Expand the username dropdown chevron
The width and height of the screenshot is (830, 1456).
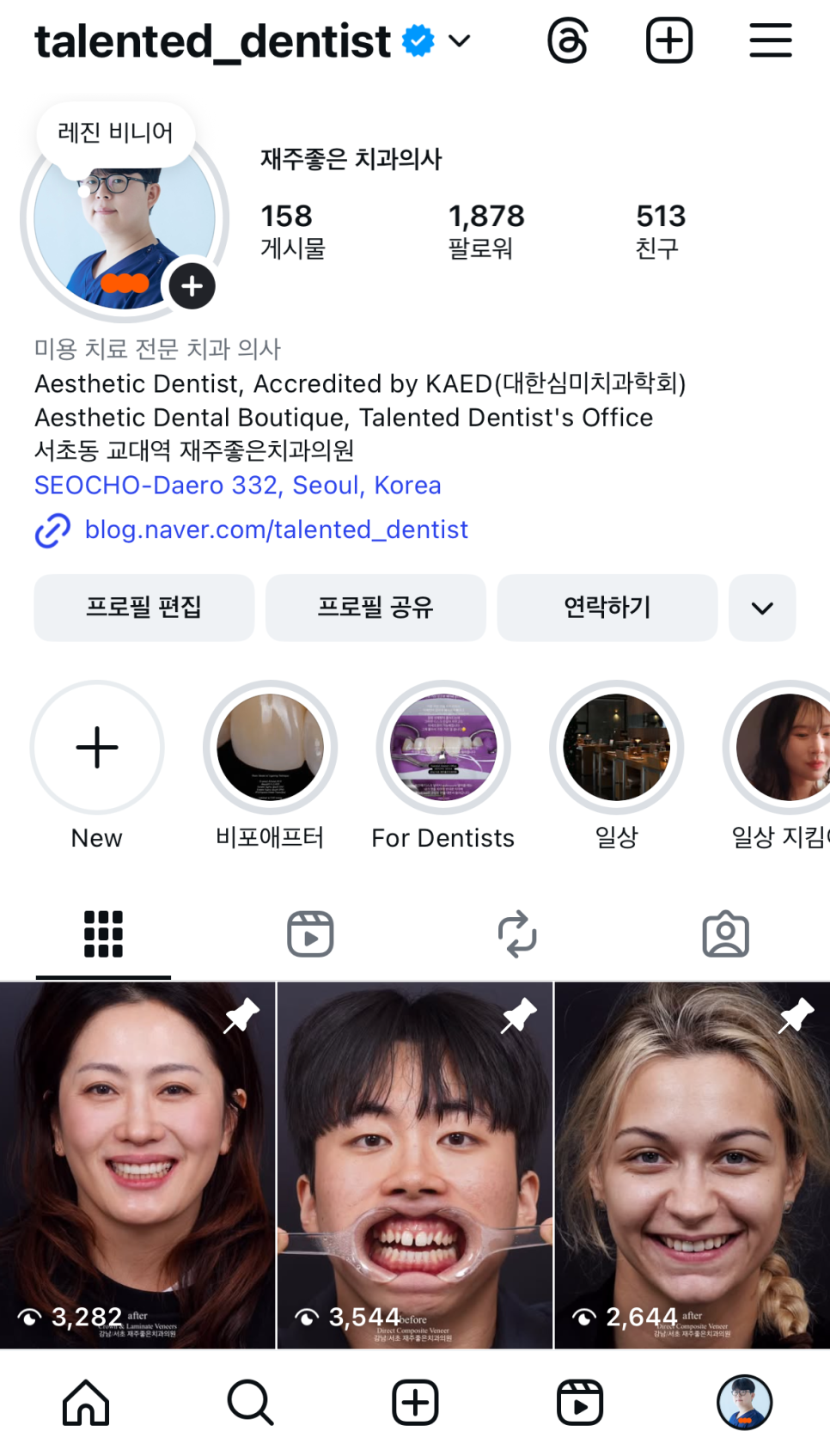click(461, 40)
